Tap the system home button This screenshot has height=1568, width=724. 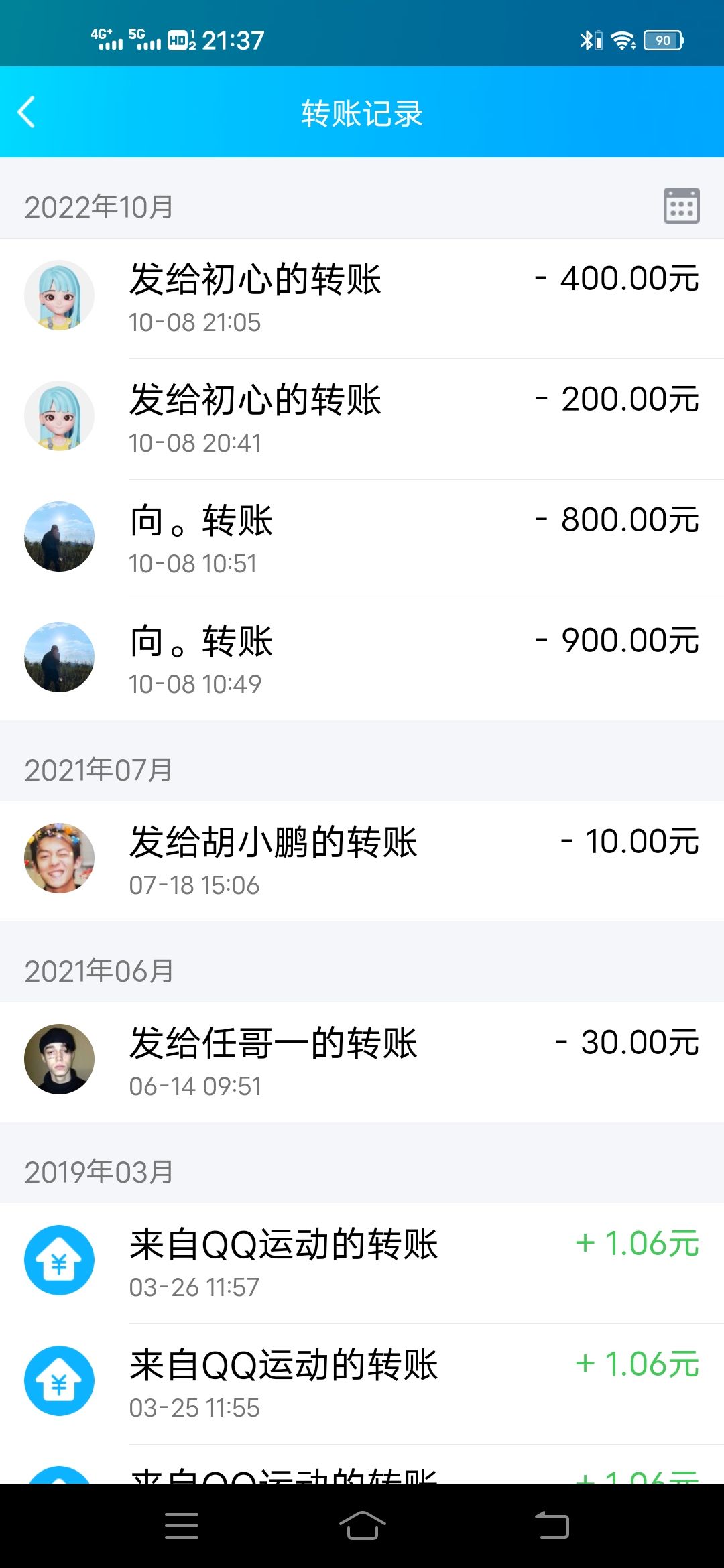[362, 1526]
